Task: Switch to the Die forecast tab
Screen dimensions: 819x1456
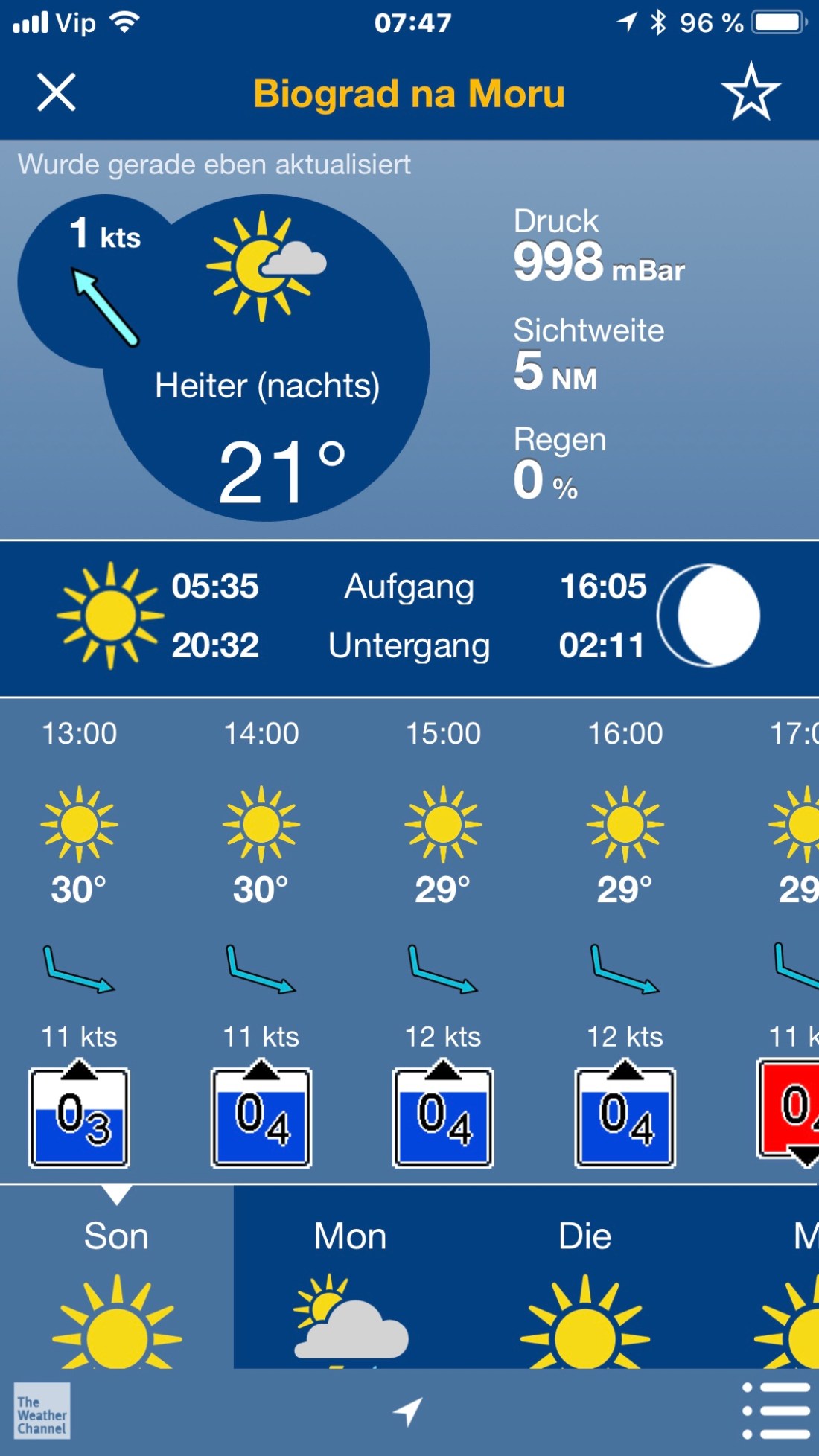Action: [585, 1279]
